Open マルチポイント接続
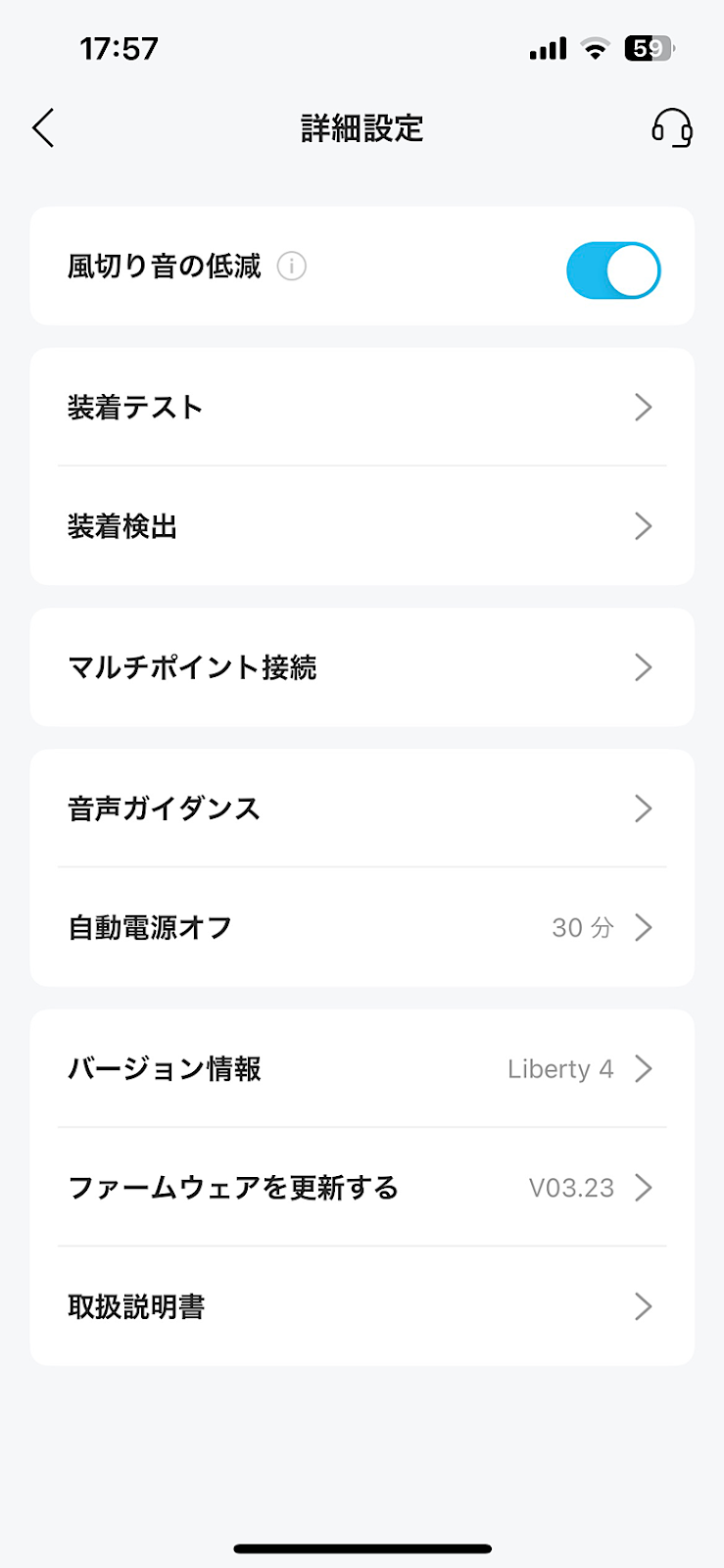 click(362, 667)
